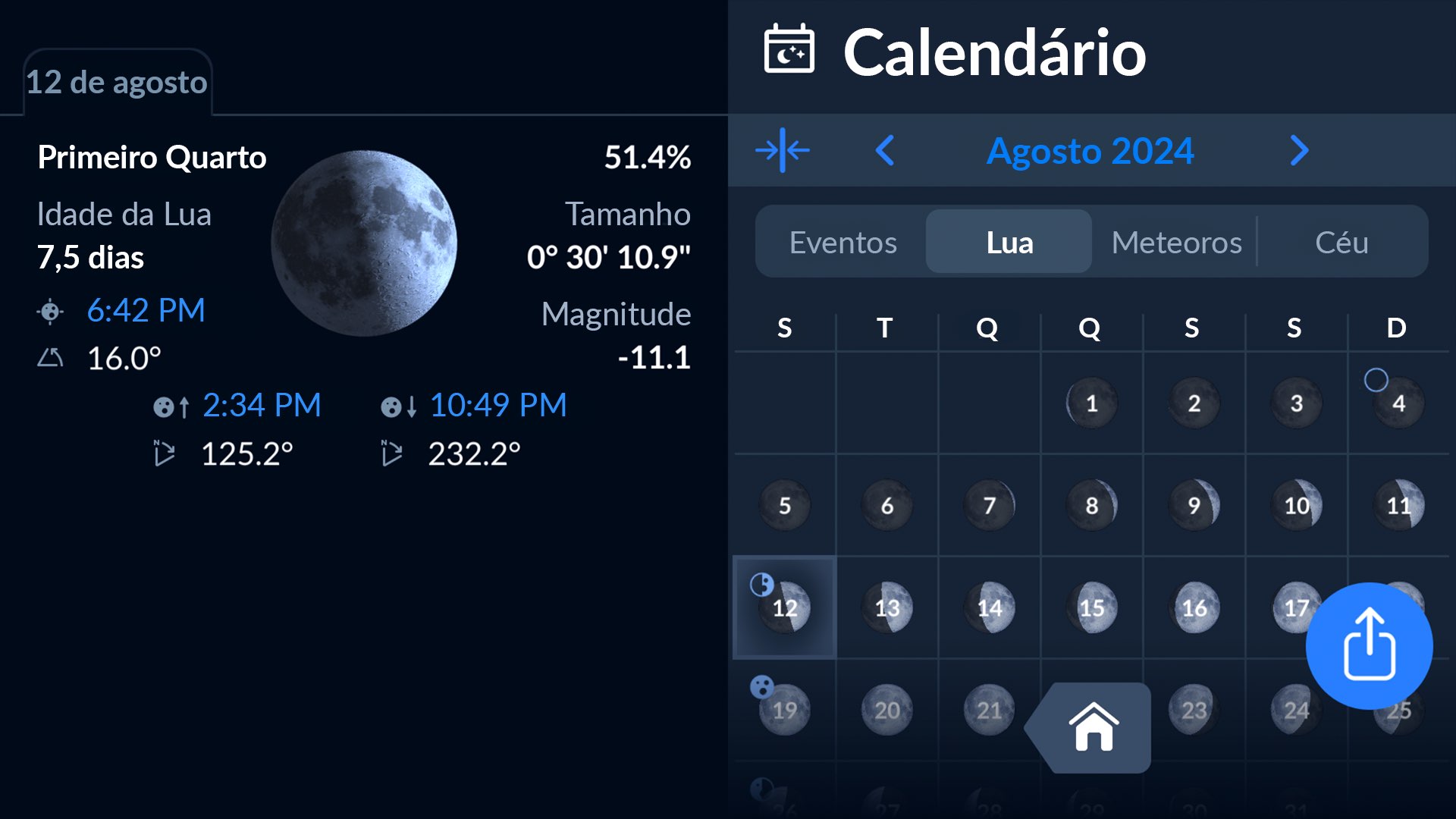The width and height of the screenshot is (1456, 819).
Task: Go to next month
Action: point(1299,150)
